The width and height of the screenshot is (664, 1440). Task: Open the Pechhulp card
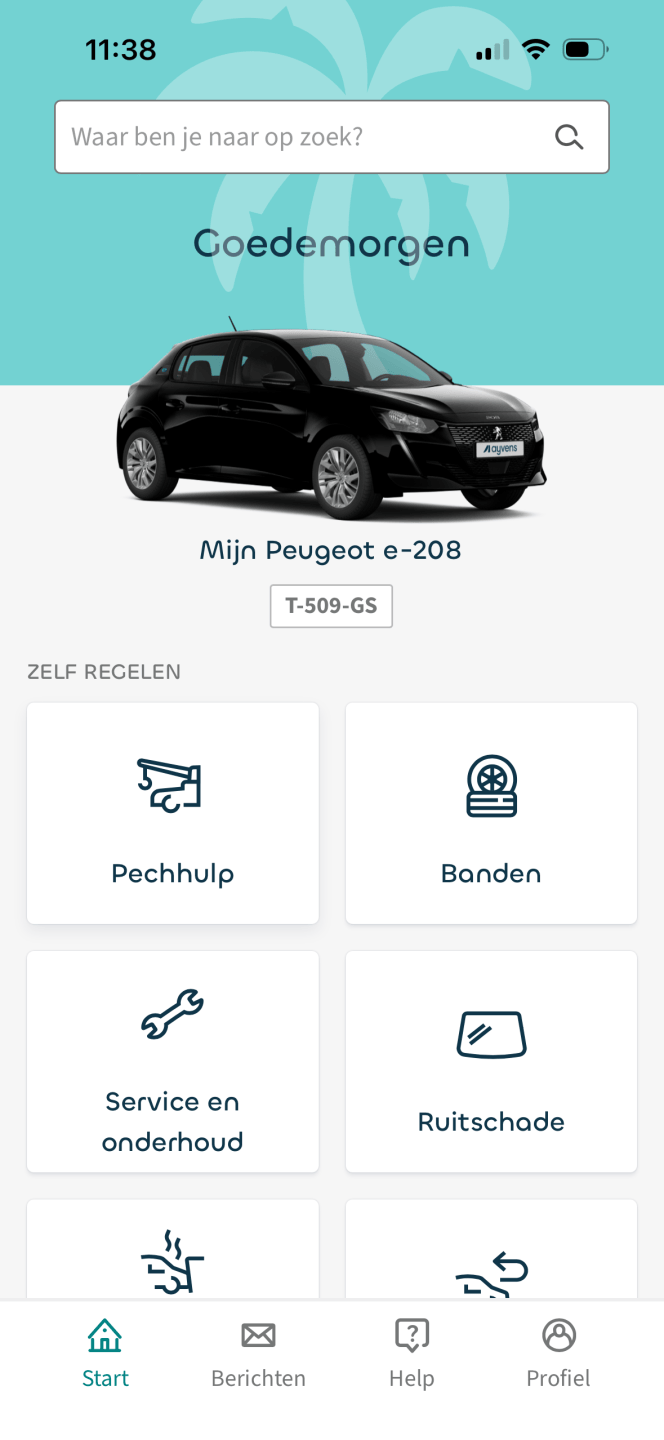pos(173,813)
